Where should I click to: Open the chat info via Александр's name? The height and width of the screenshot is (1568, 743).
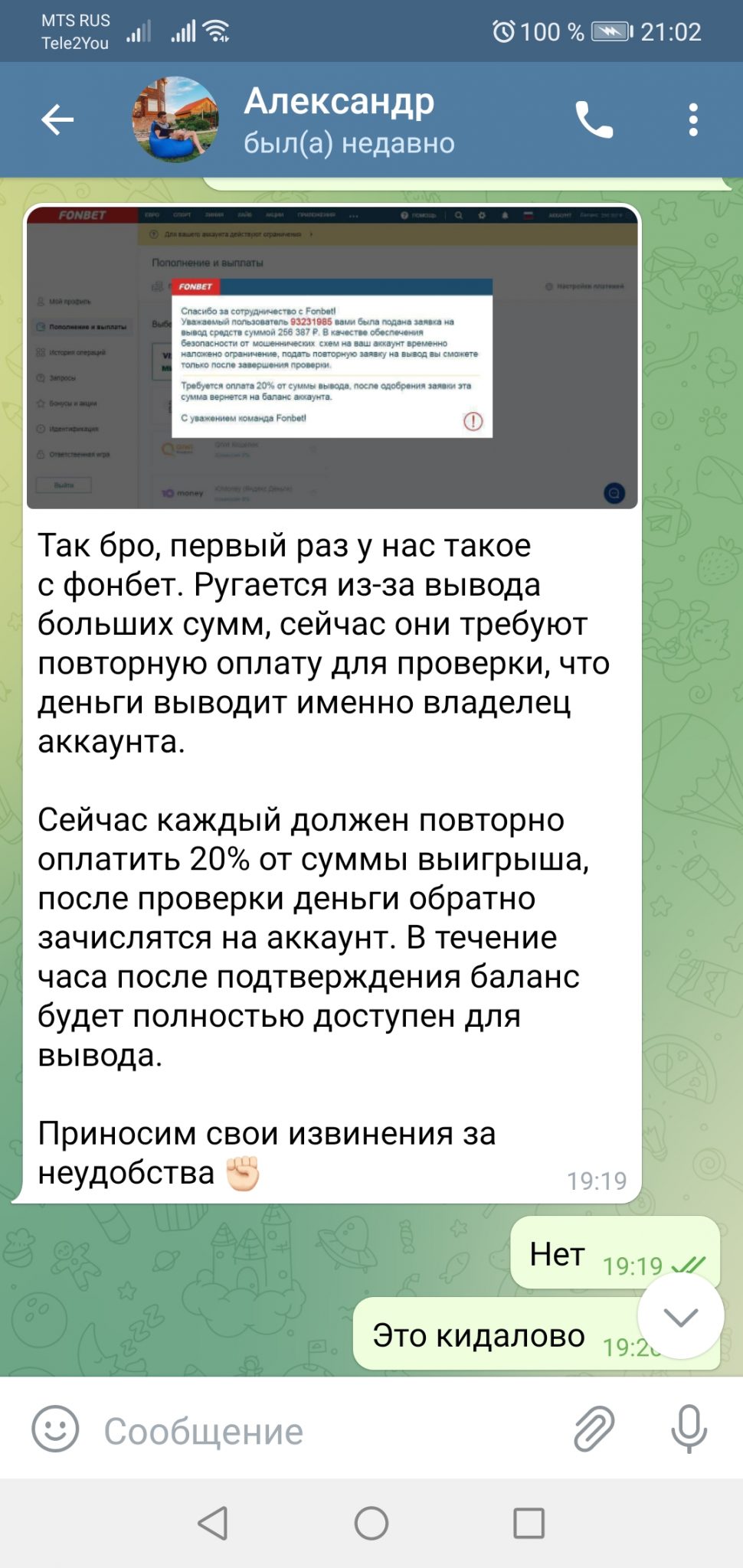[339, 102]
